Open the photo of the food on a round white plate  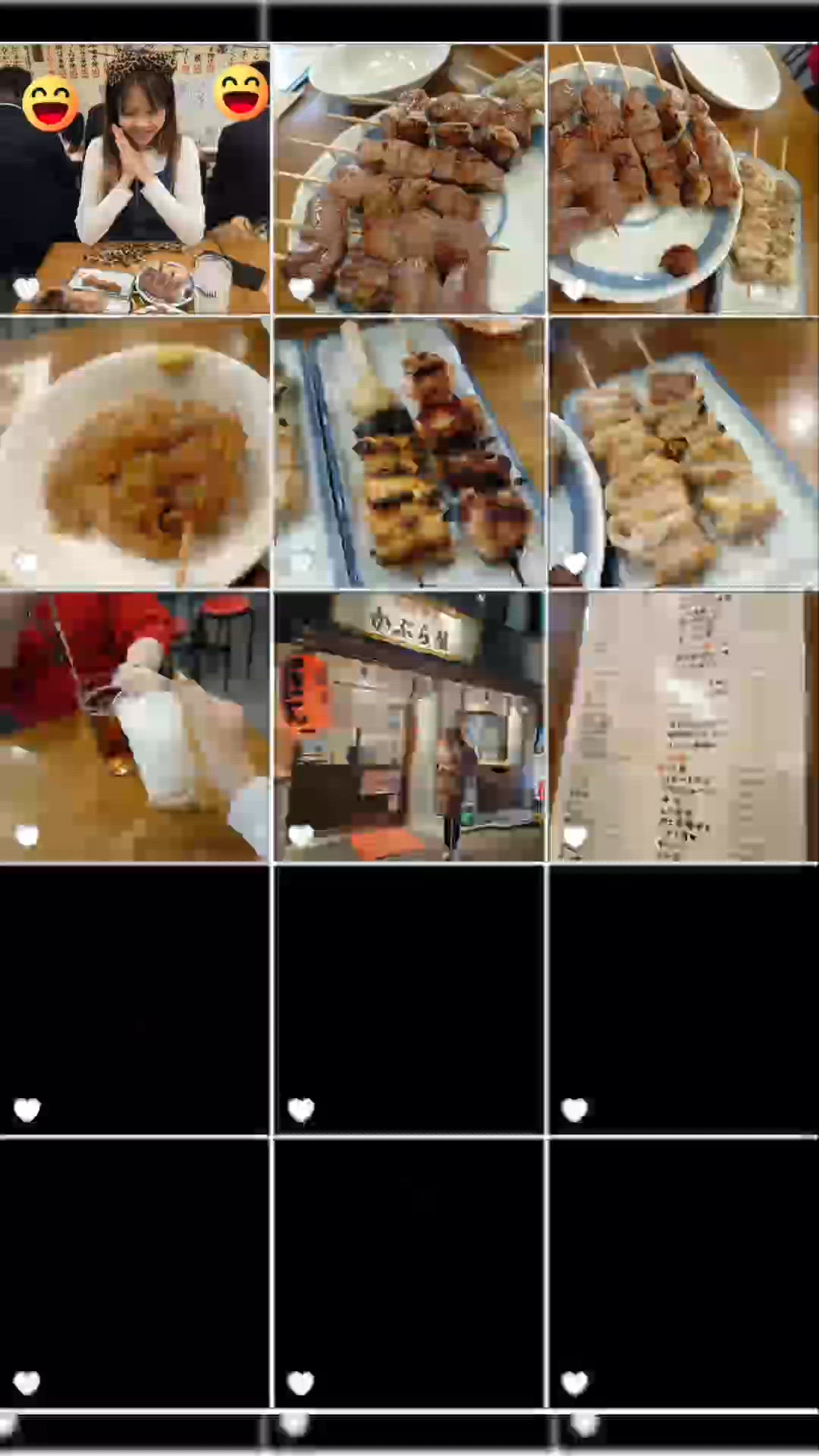(x=134, y=453)
